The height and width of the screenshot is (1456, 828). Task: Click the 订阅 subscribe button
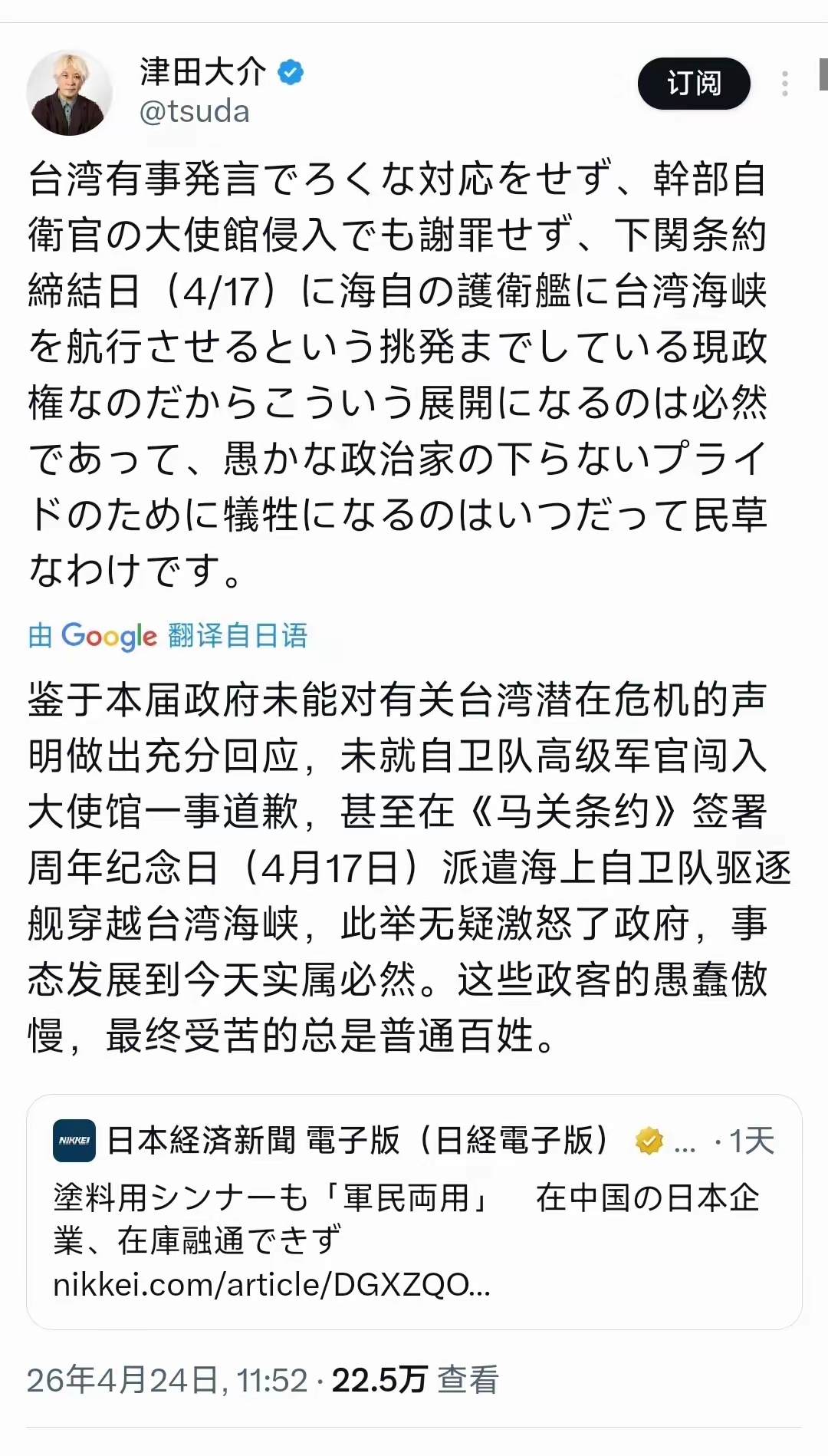pos(693,84)
